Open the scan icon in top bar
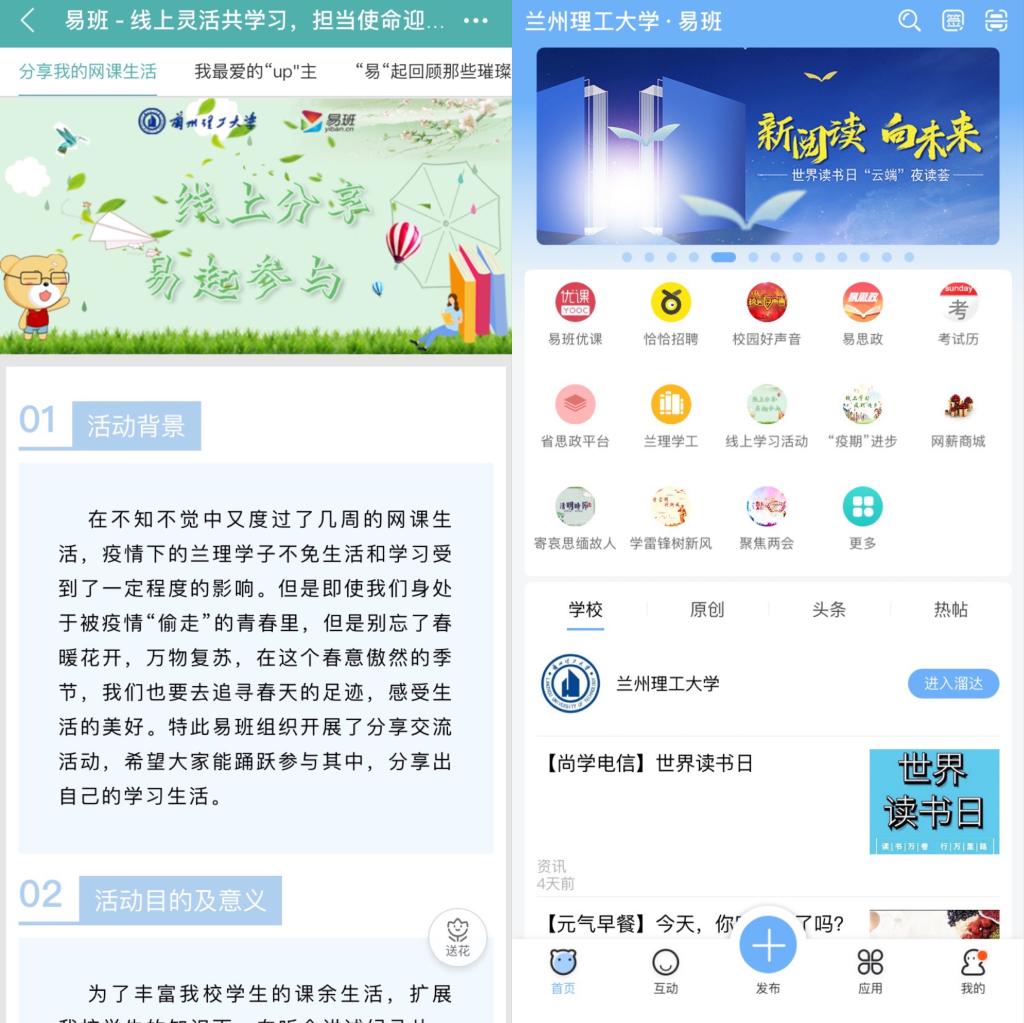Image resolution: width=1024 pixels, height=1023 pixels. click(995, 21)
